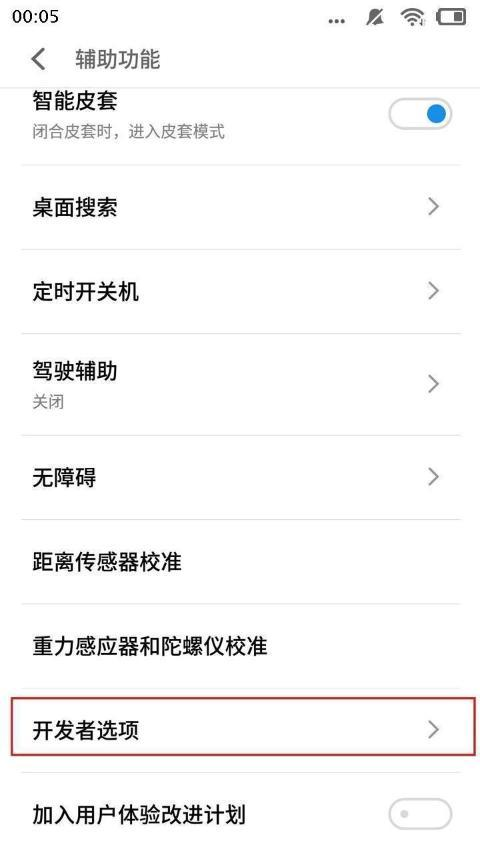The height and width of the screenshot is (853, 480).
Task: Select 重力感应器和陀螺仪校准
Action: 241,646
